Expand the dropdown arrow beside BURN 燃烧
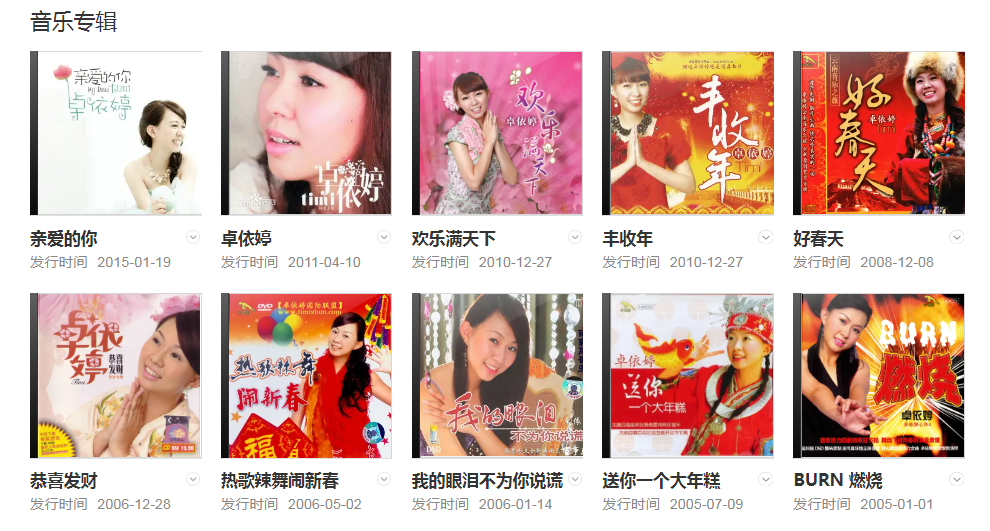 tap(957, 479)
